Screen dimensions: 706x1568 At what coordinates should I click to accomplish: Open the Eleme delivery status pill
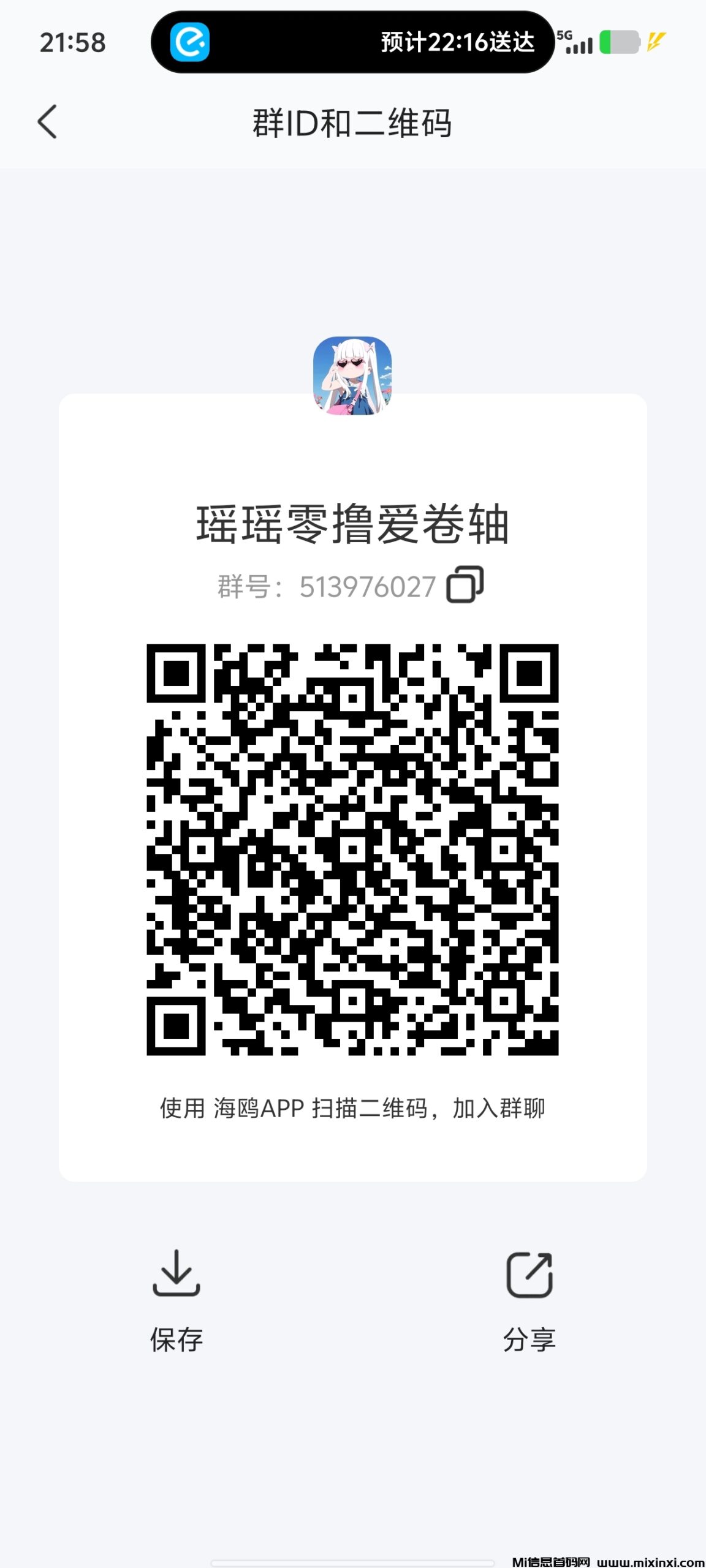coord(354,43)
